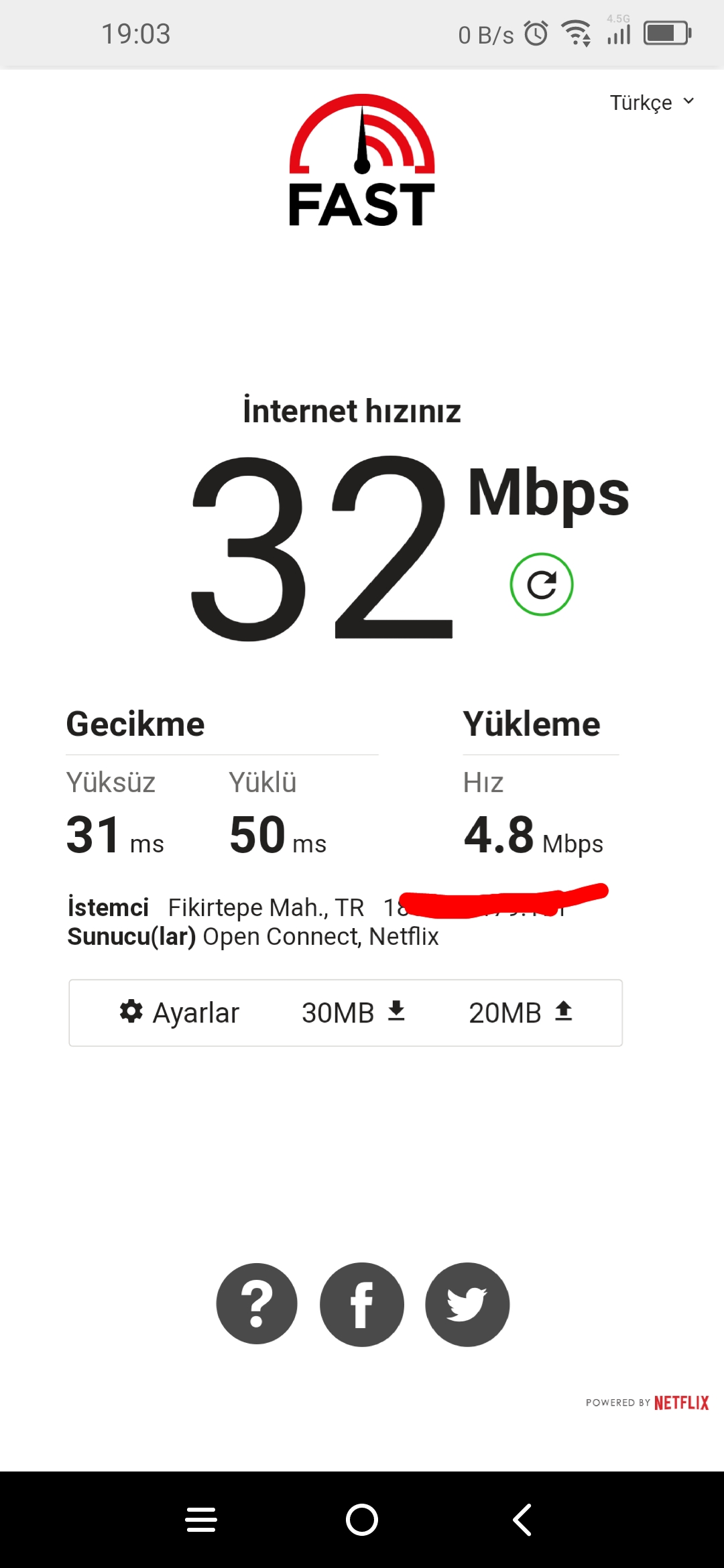Open the Powered by Netflix link

coord(647,1402)
